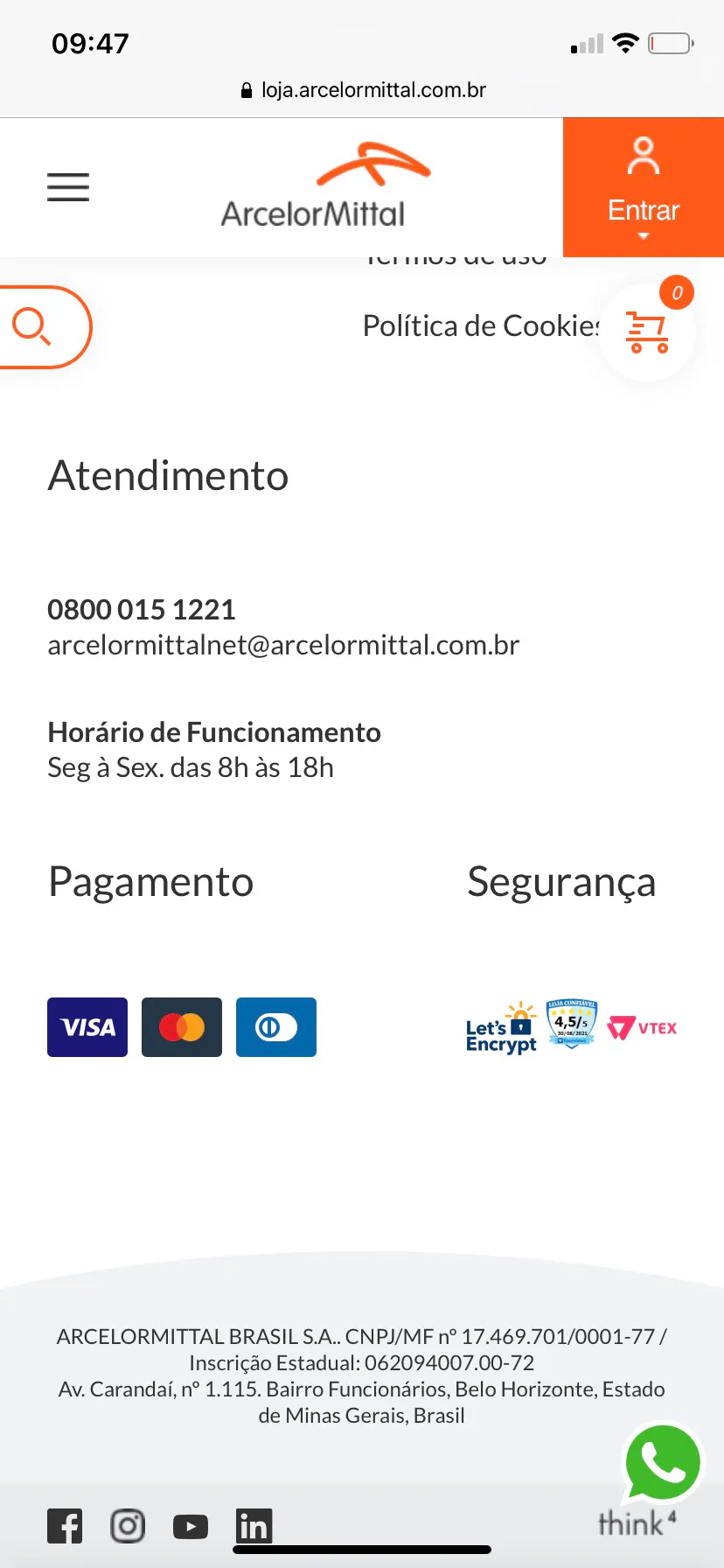Tap the address bar loja.arcelormittal.com.br
Screen dimensions: 724x1568
tap(362, 90)
